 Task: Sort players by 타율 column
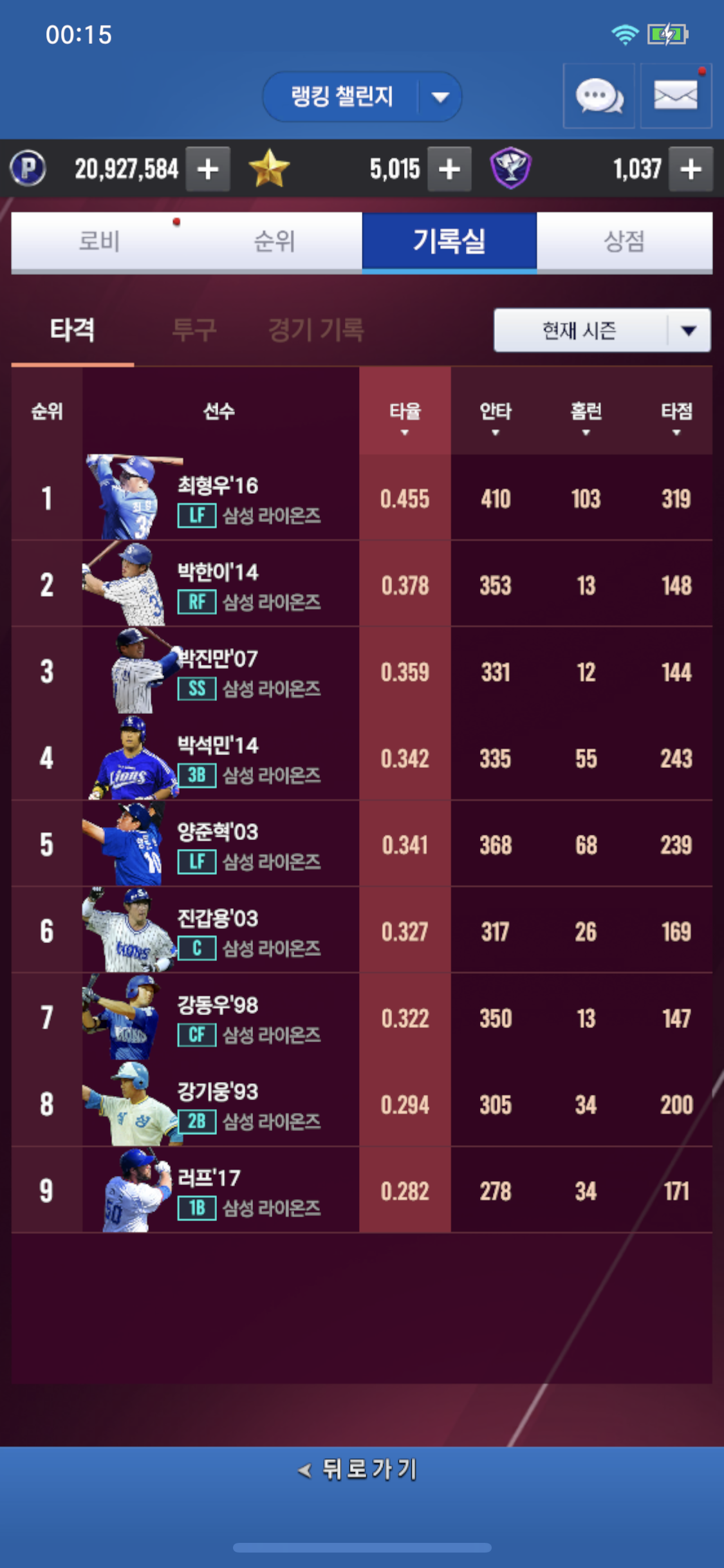pyautogui.click(x=404, y=416)
